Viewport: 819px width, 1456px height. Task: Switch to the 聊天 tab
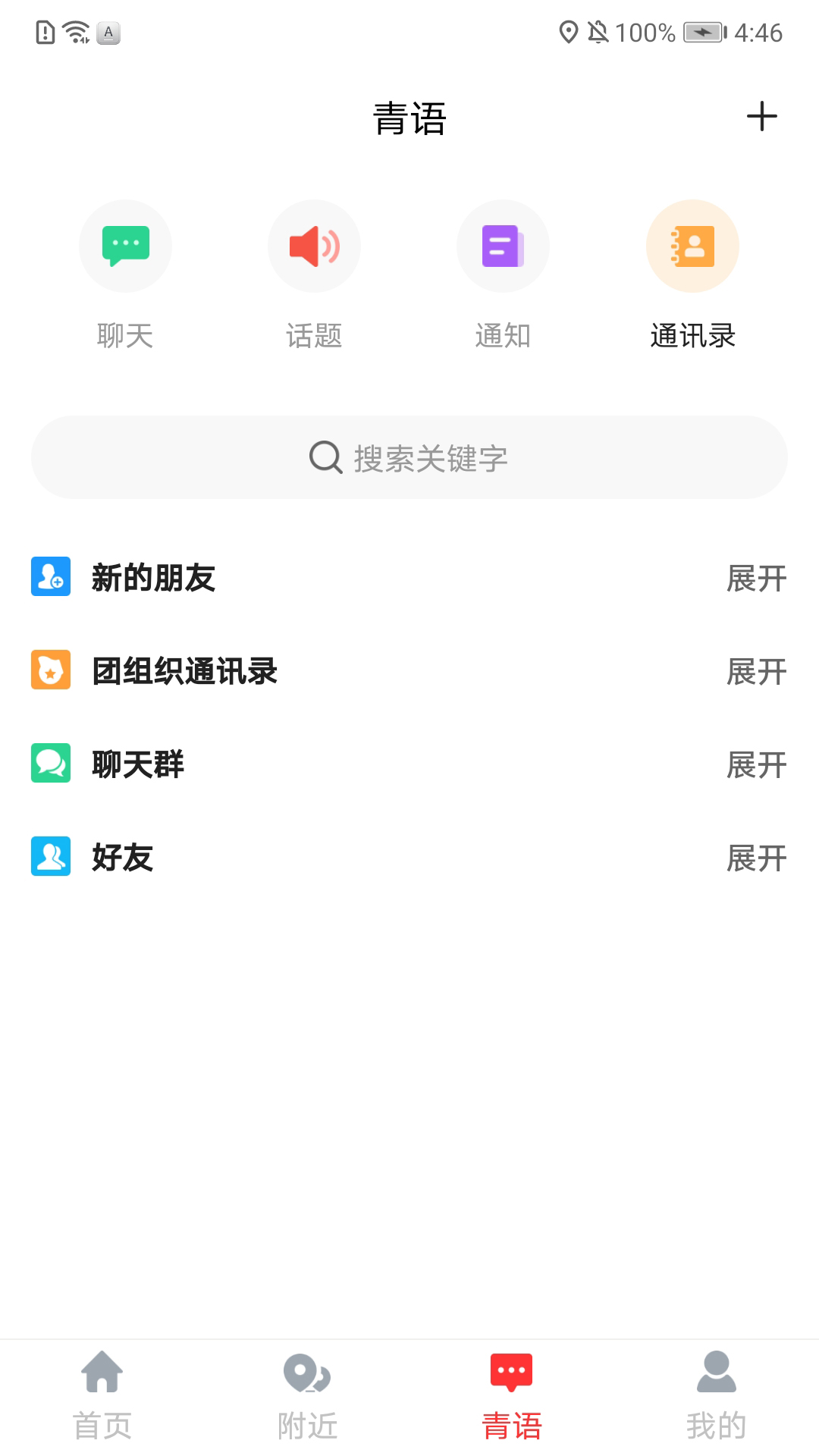[126, 273]
